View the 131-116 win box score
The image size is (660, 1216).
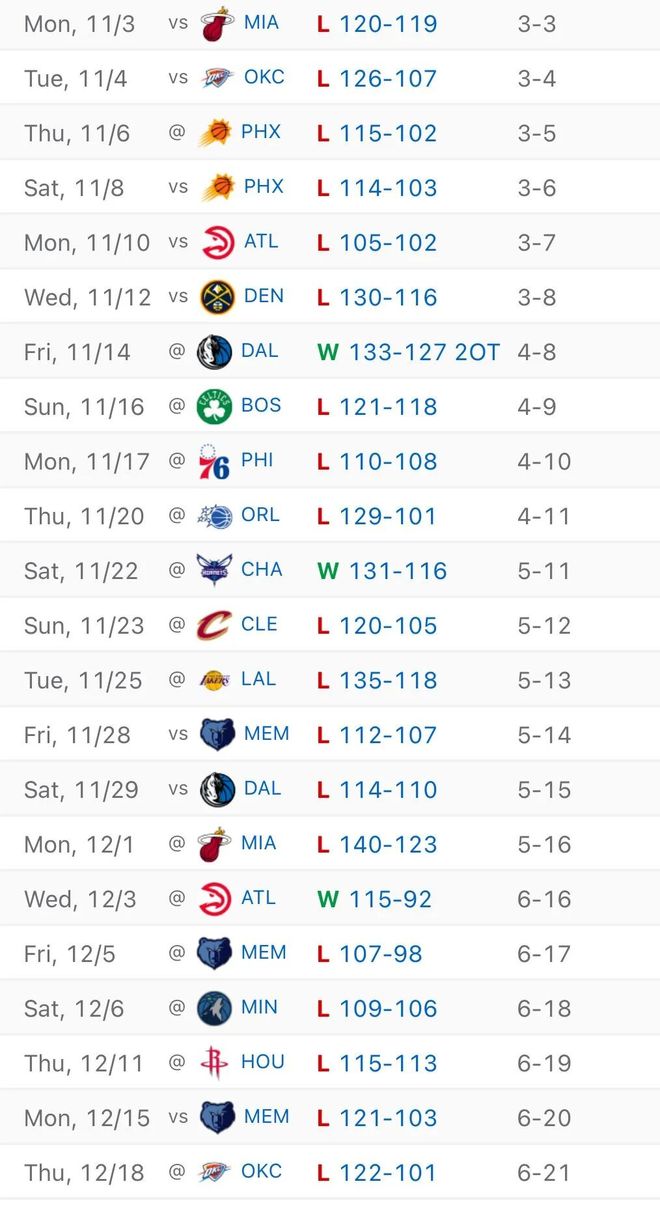397,571
